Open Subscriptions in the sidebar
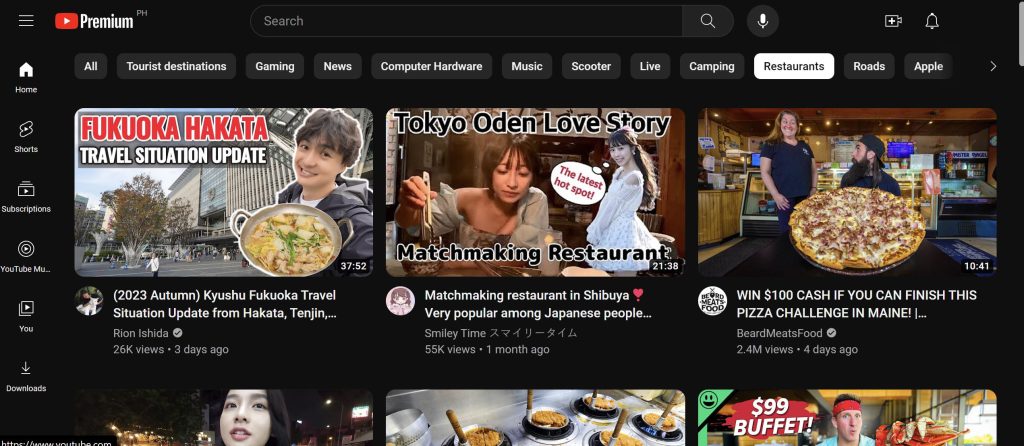Viewport: 1024px width, 446px height. tap(26, 196)
